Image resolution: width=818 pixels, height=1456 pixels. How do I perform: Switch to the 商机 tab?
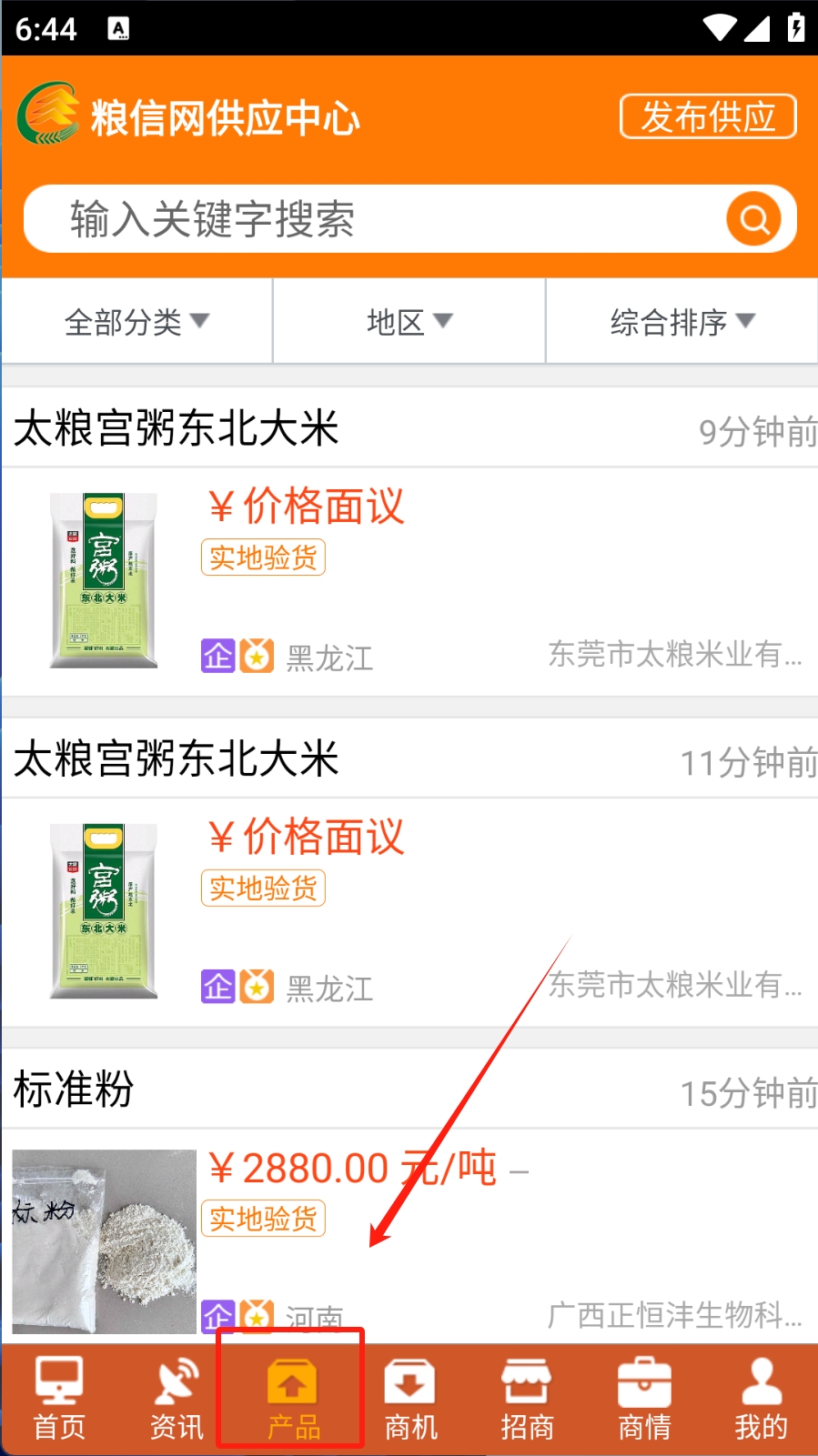[409, 1400]
